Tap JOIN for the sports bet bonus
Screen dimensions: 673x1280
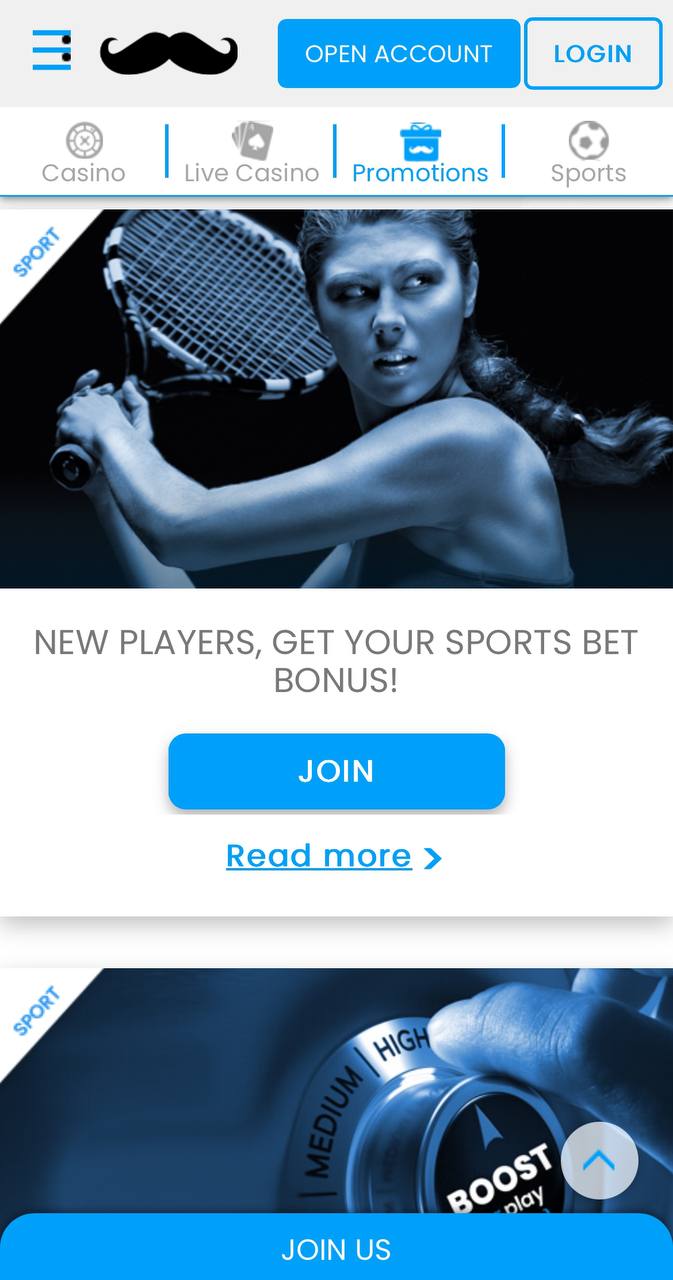click(336, 771)
